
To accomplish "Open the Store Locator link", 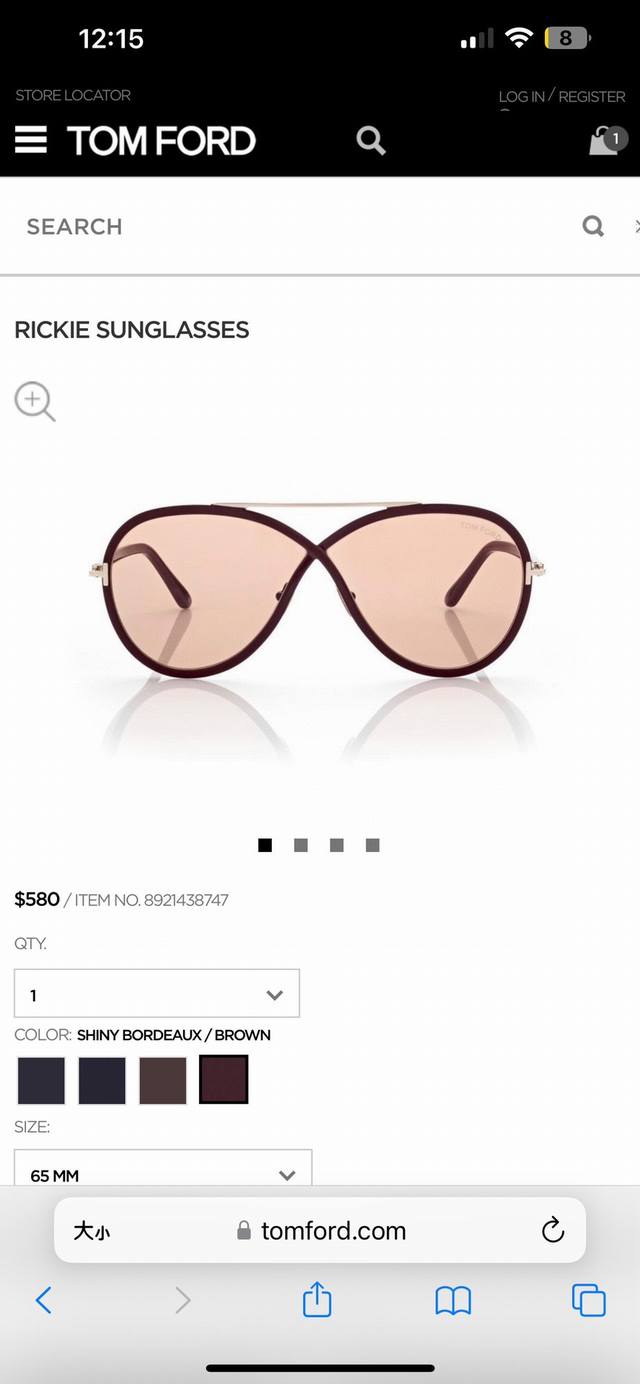I will click(x=73, y=95).
